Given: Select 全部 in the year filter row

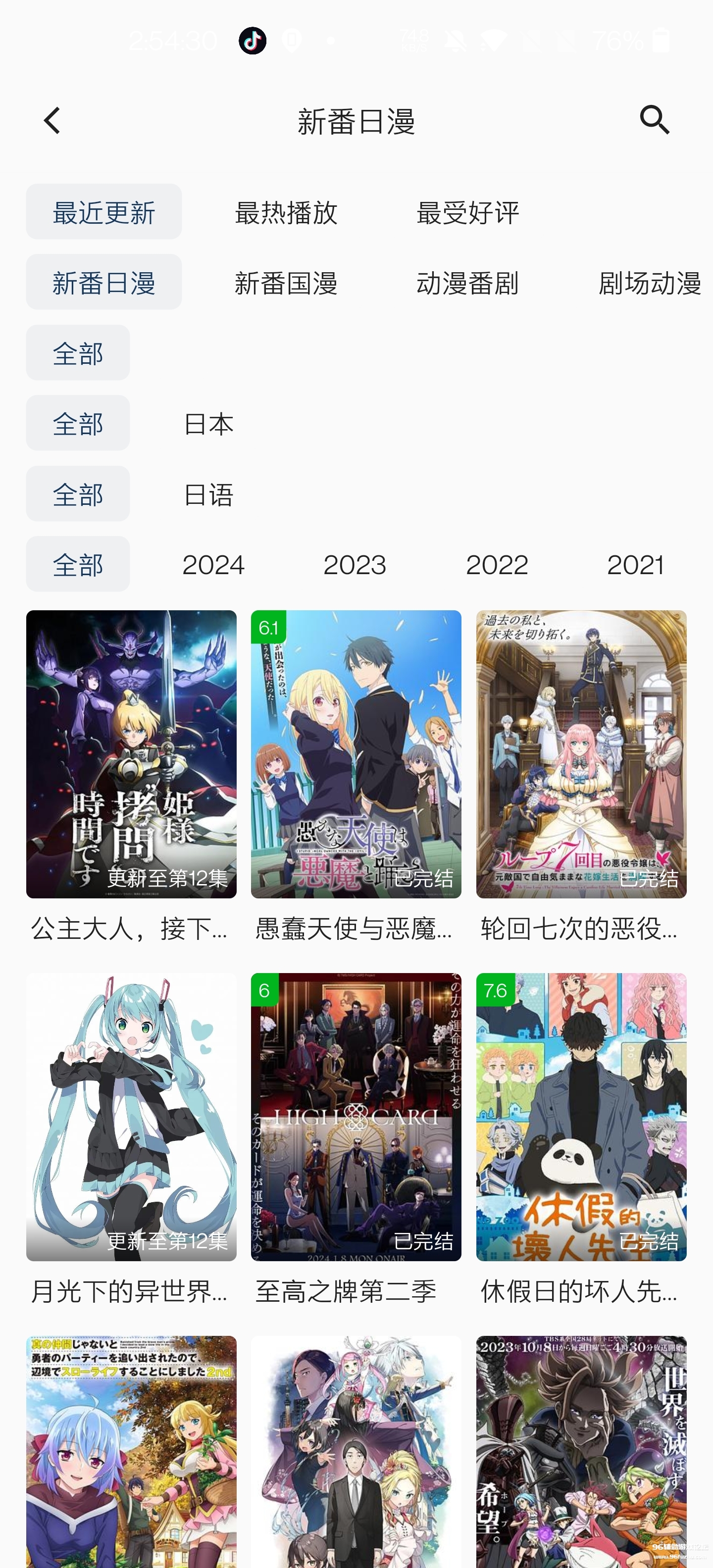Looking at the screenshot, I should tap(77, 564).
